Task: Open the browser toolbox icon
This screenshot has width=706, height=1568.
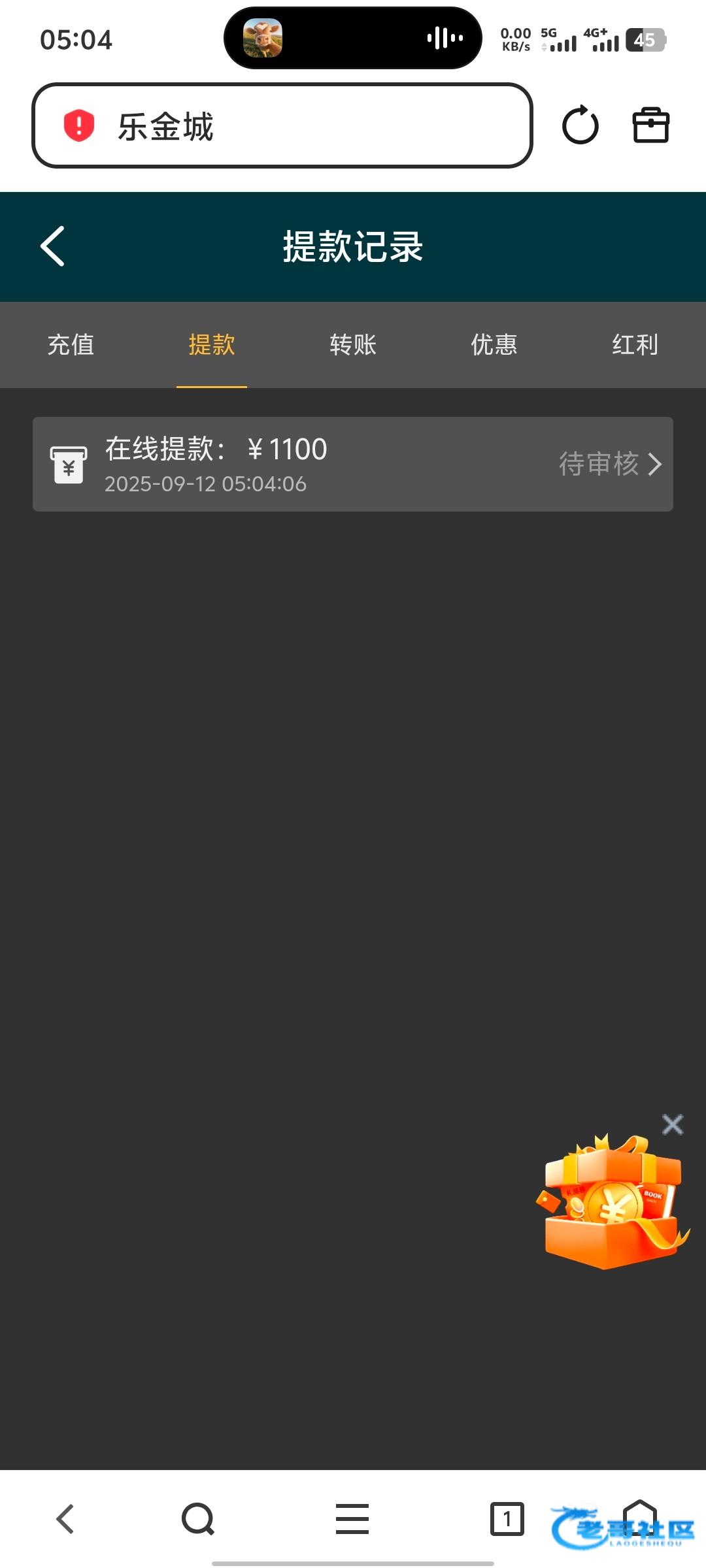Action: [x=651, y=125]
